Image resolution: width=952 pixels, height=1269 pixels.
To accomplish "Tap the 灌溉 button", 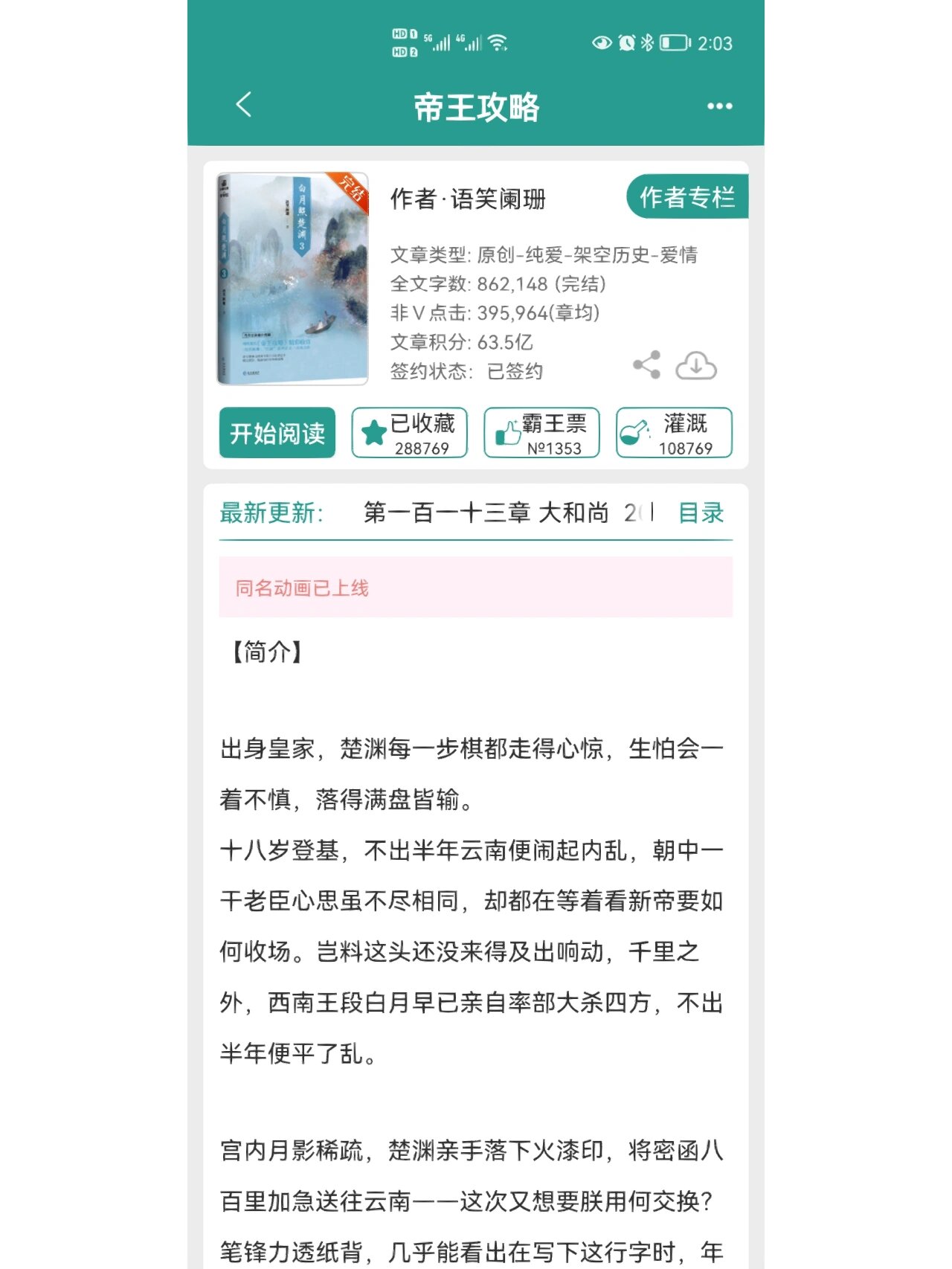I will [674, 433].
